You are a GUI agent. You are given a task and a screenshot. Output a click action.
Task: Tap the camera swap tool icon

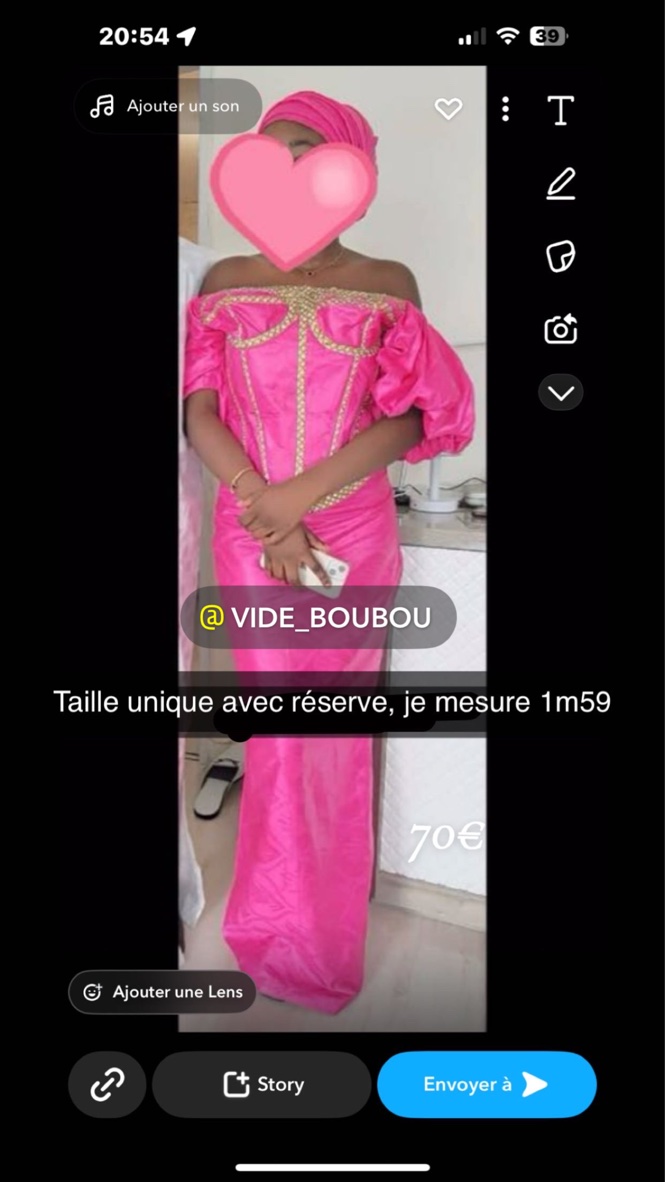pos(560,329)
